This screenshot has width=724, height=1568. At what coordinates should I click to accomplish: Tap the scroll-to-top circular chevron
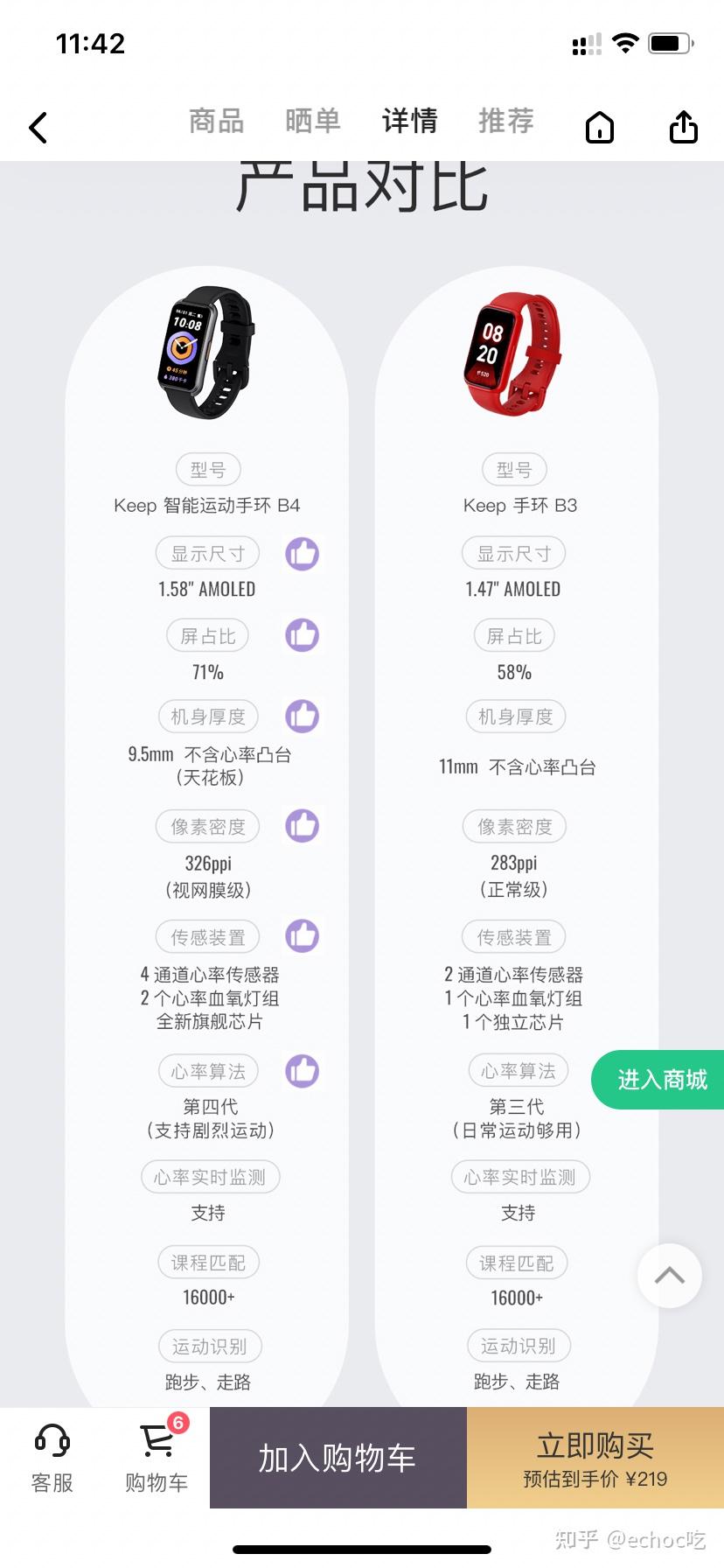670,1276
